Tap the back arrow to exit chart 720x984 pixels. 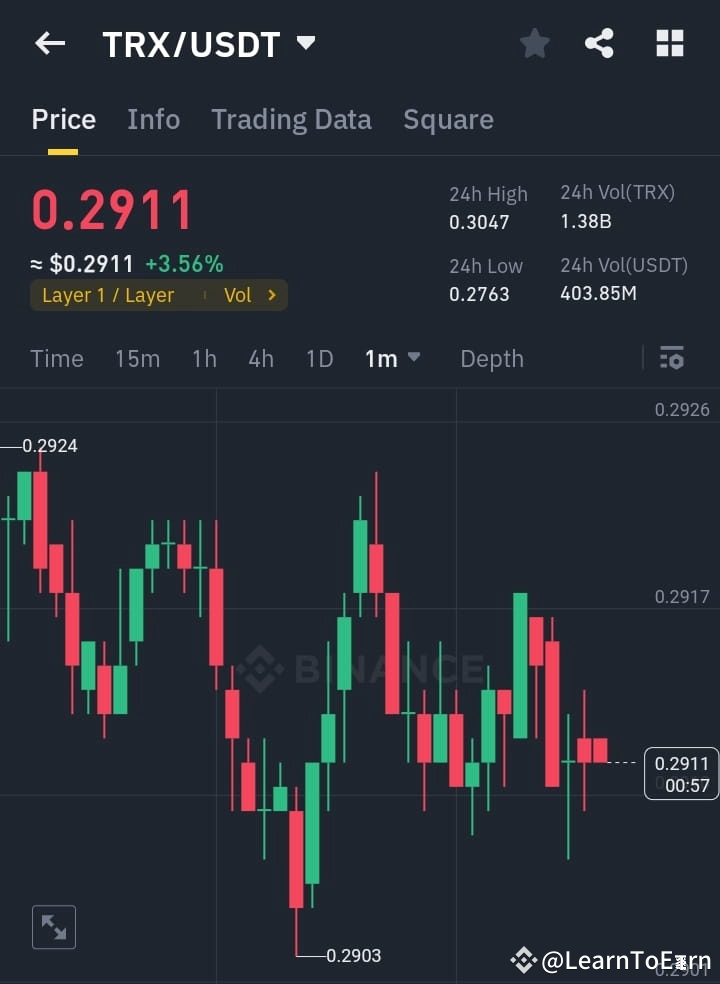pyautogui.click(x=50, y=43)
